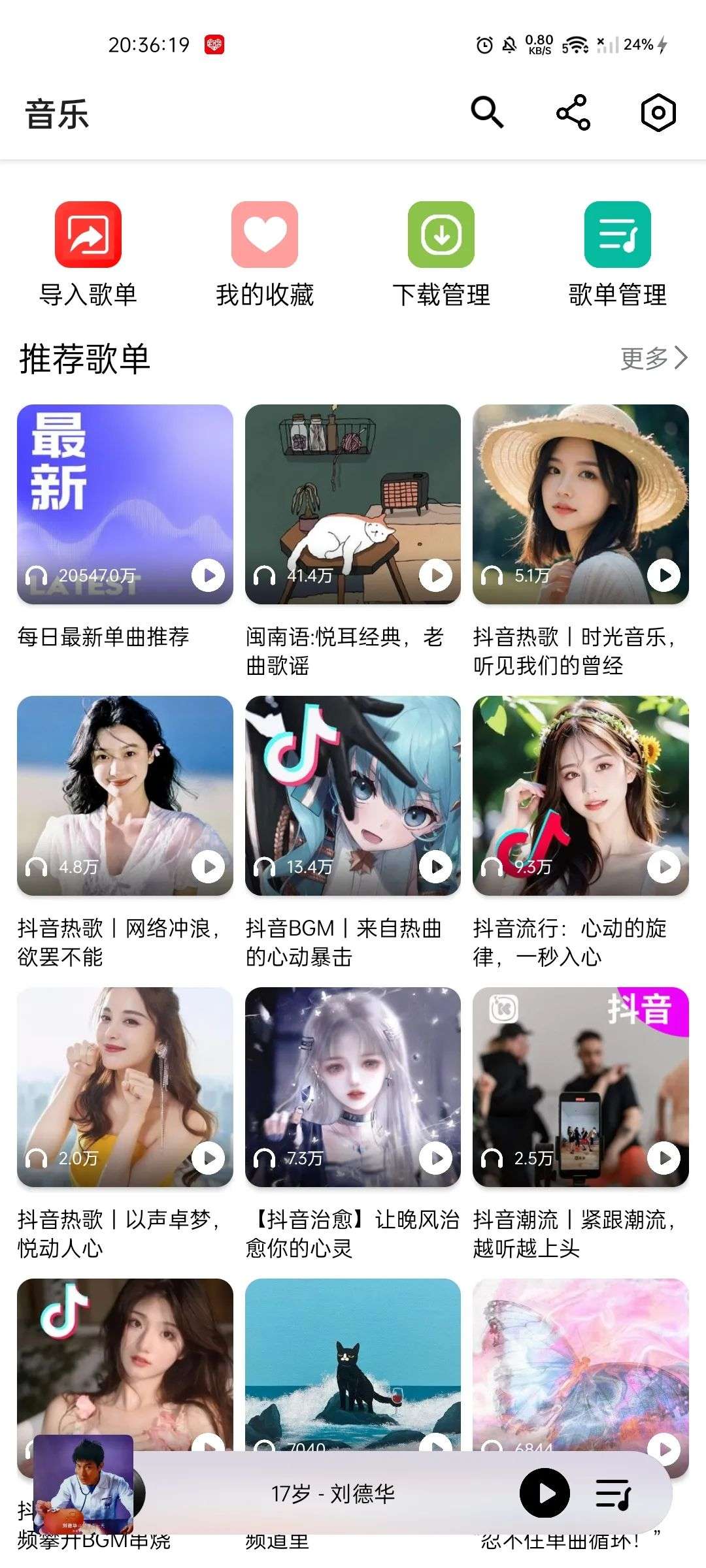
Task: Play the 抖音BGM丨来自热曲的心动暴击 playlist
Action: tap(436, 866)
